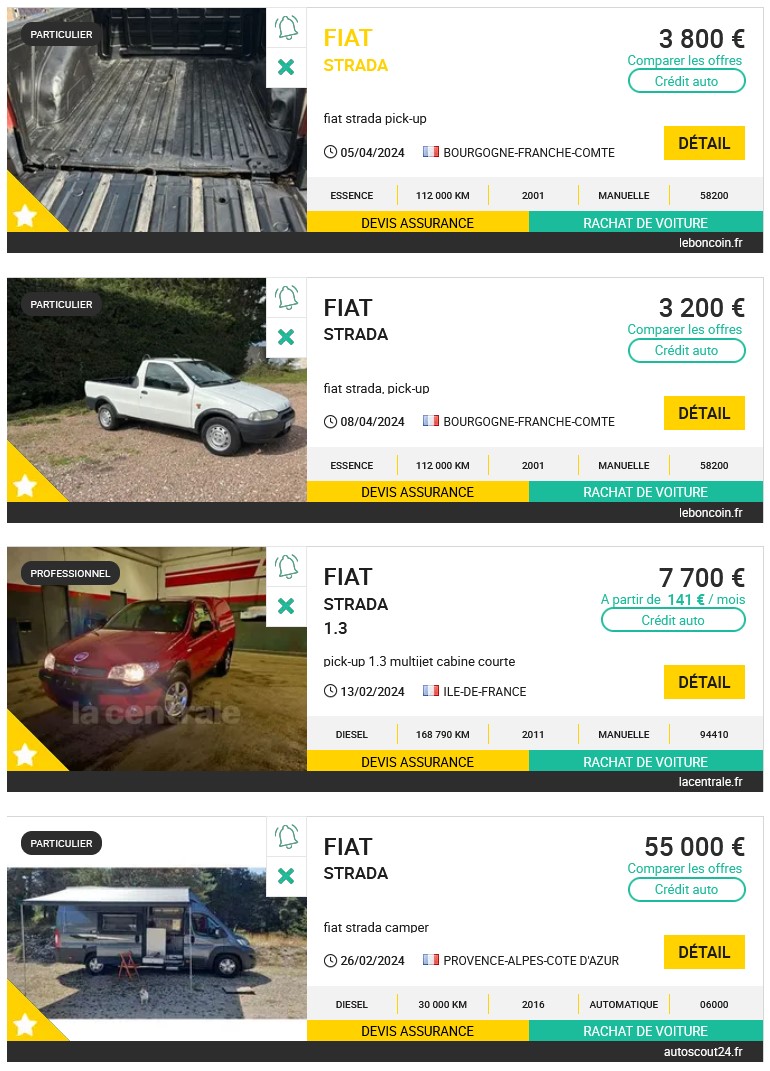Get an insurance quote for the 3 800 € Strada
Viewport: 770px width, 1071px height.
coord(417,223)
